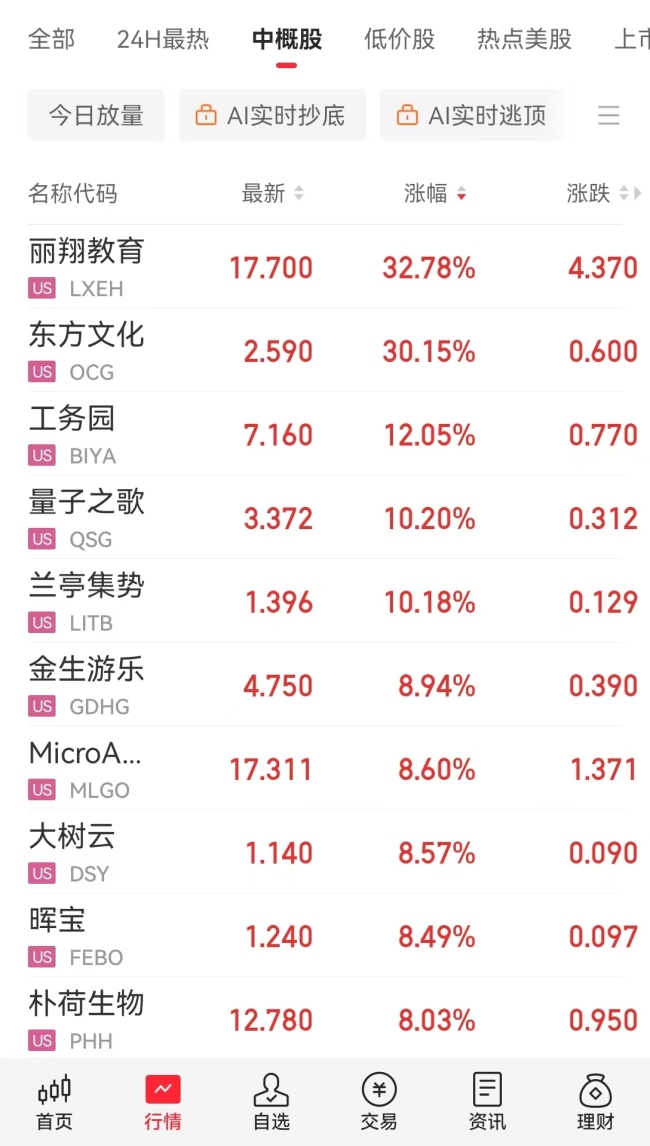The image size is (650, 1146).
Task: Open the filter list menu icon
Action: [x=608, y=115]
